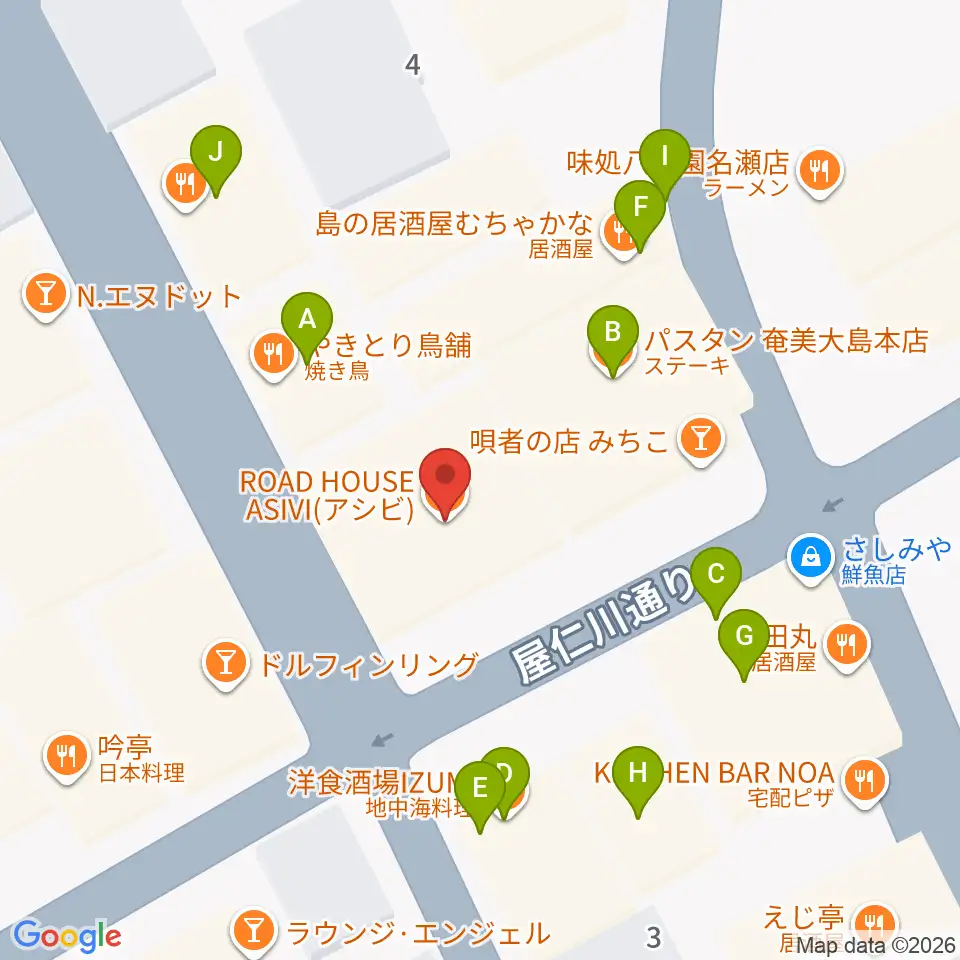Select green map pin F

640,211
